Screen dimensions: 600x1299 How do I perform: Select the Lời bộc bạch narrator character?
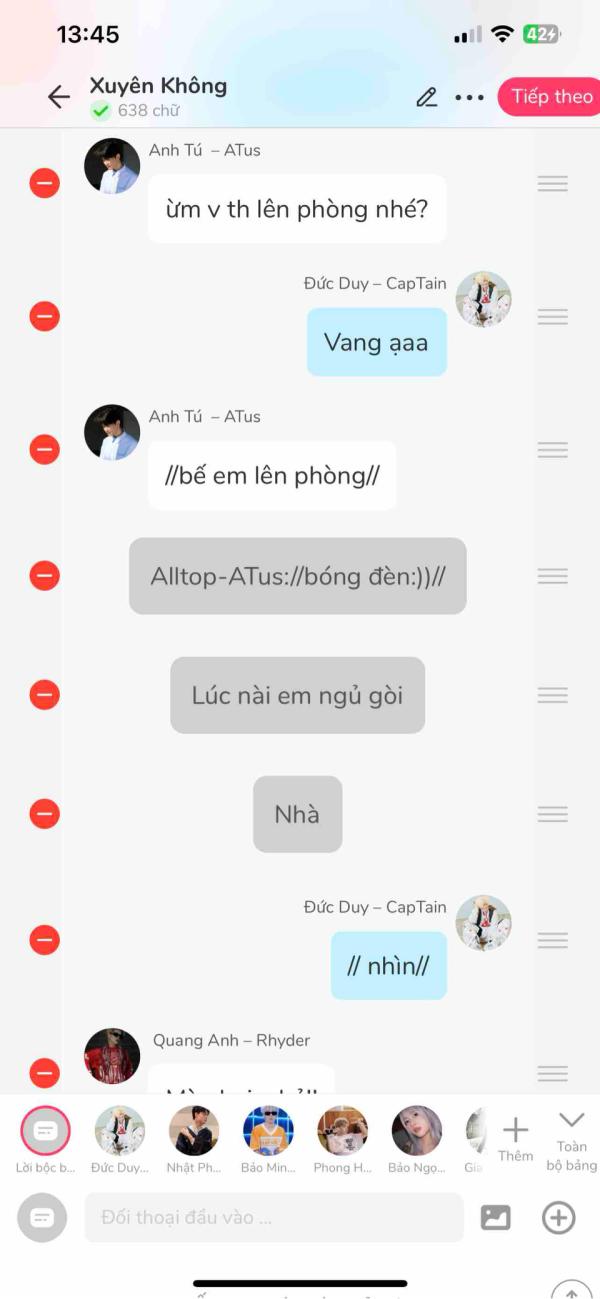[x=45, y=1131]
